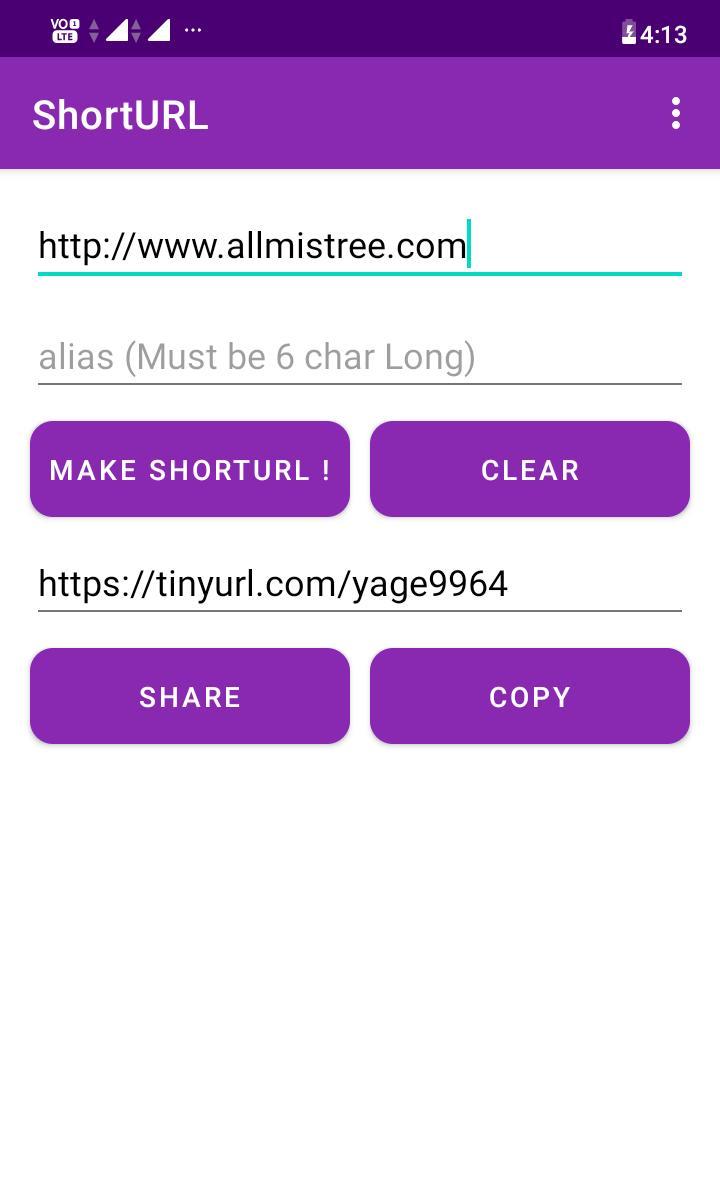Tap the VoLTE indicator icon
This screenshot has height=1196, width=720.
click(62, 29)
